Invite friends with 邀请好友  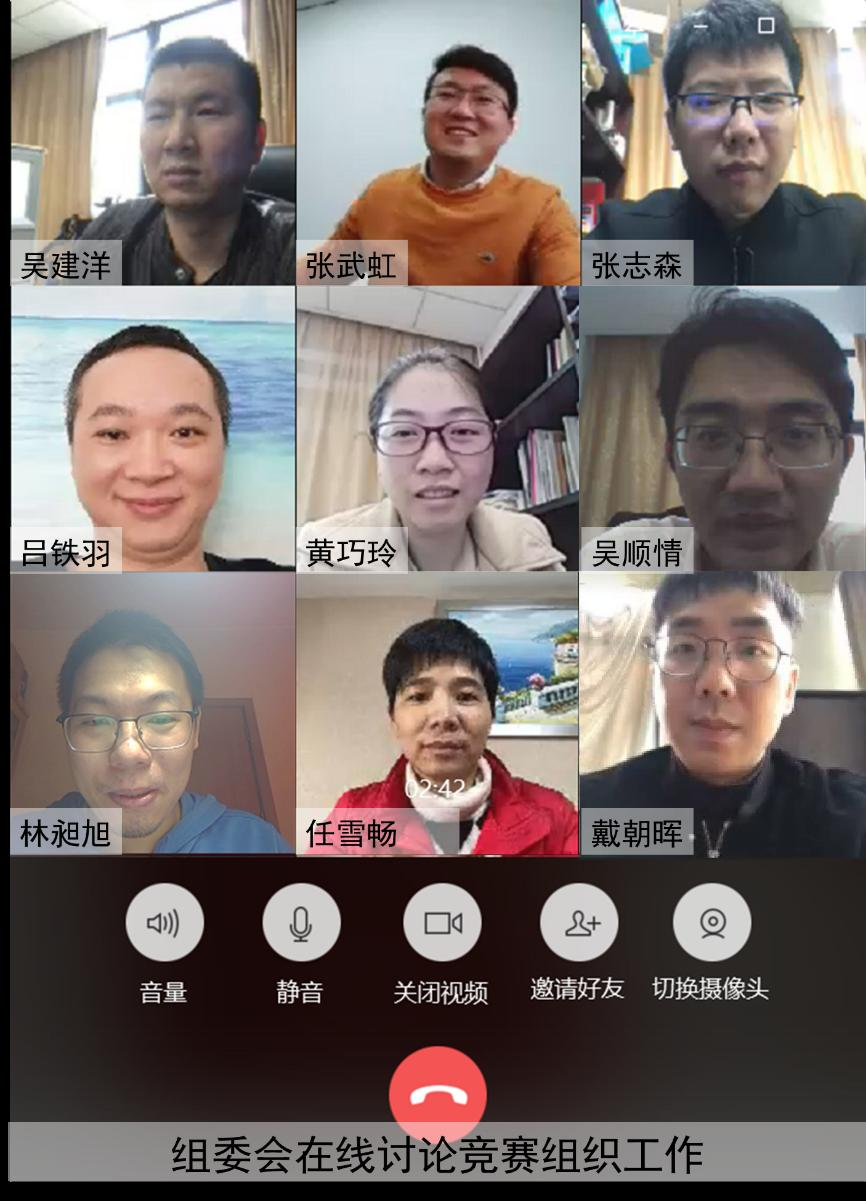(x=579, y=923)
